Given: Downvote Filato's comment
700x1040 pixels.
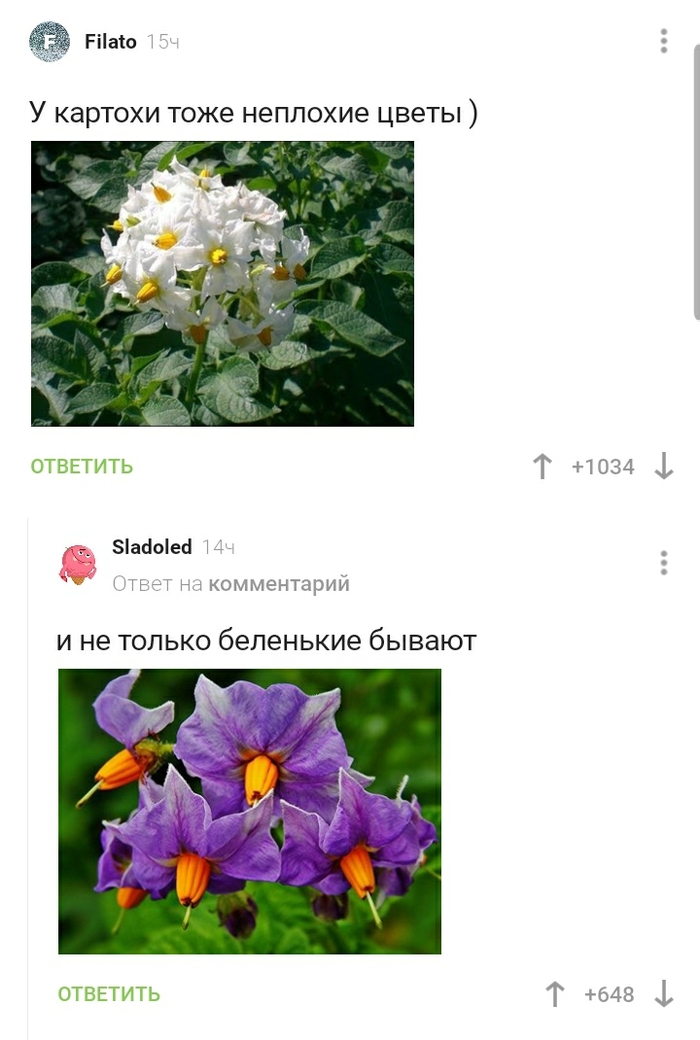Looking at the screenshot, I should pos(664,467).
